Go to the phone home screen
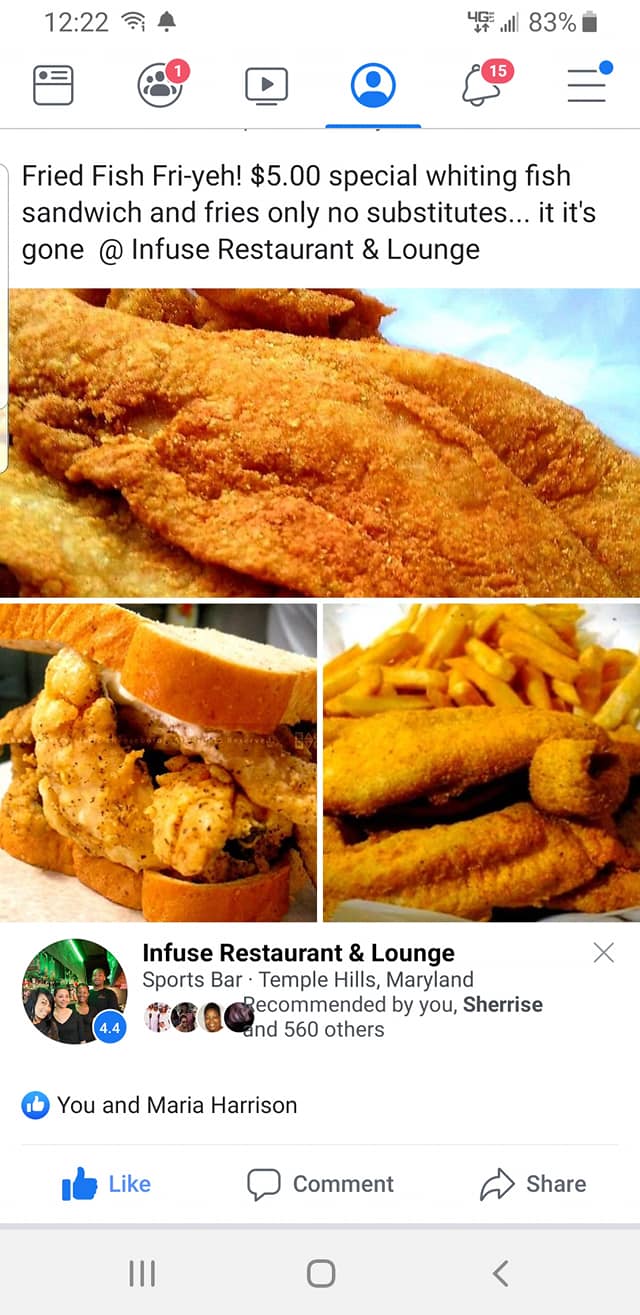This screenshot has height=1315, width=640. [x=320, y=1273]
